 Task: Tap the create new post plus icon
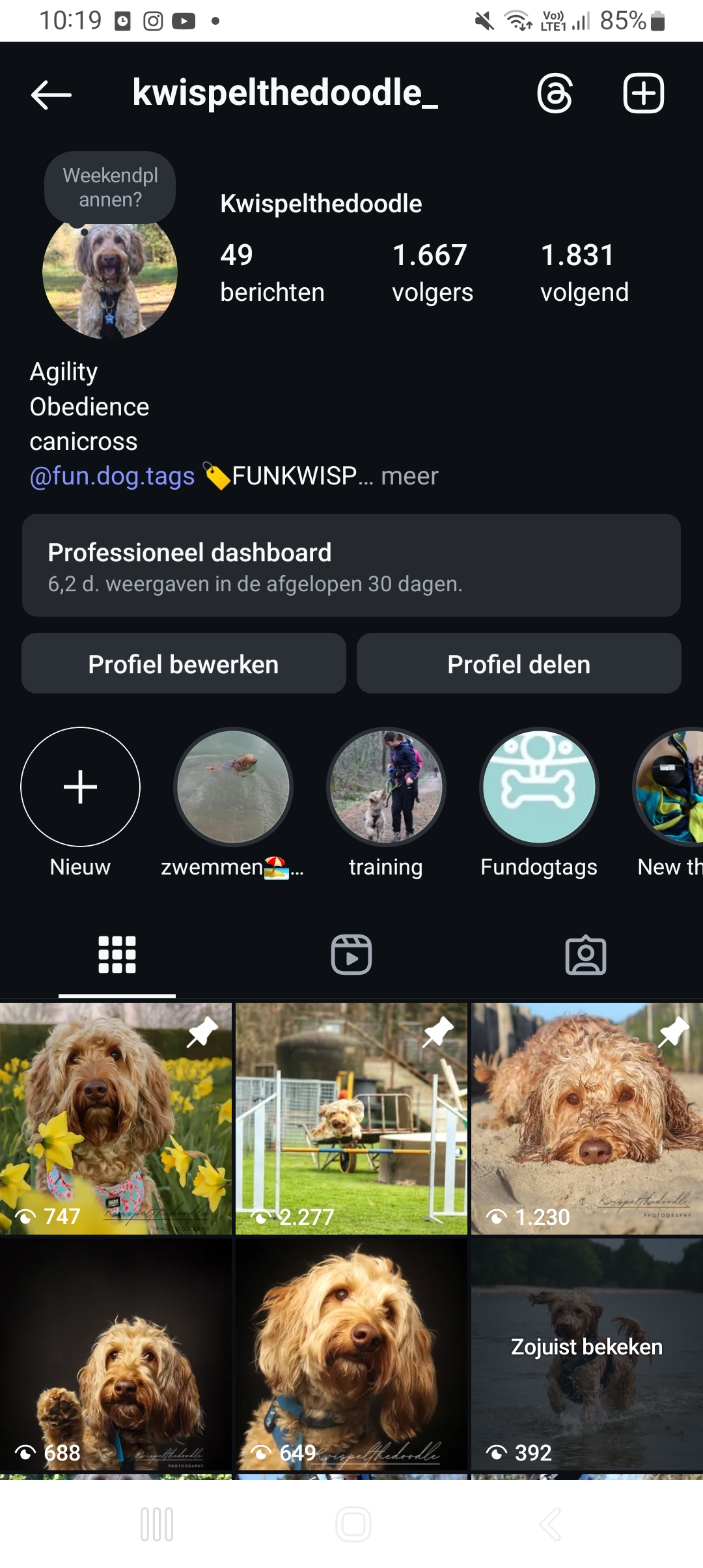point(643,93)
